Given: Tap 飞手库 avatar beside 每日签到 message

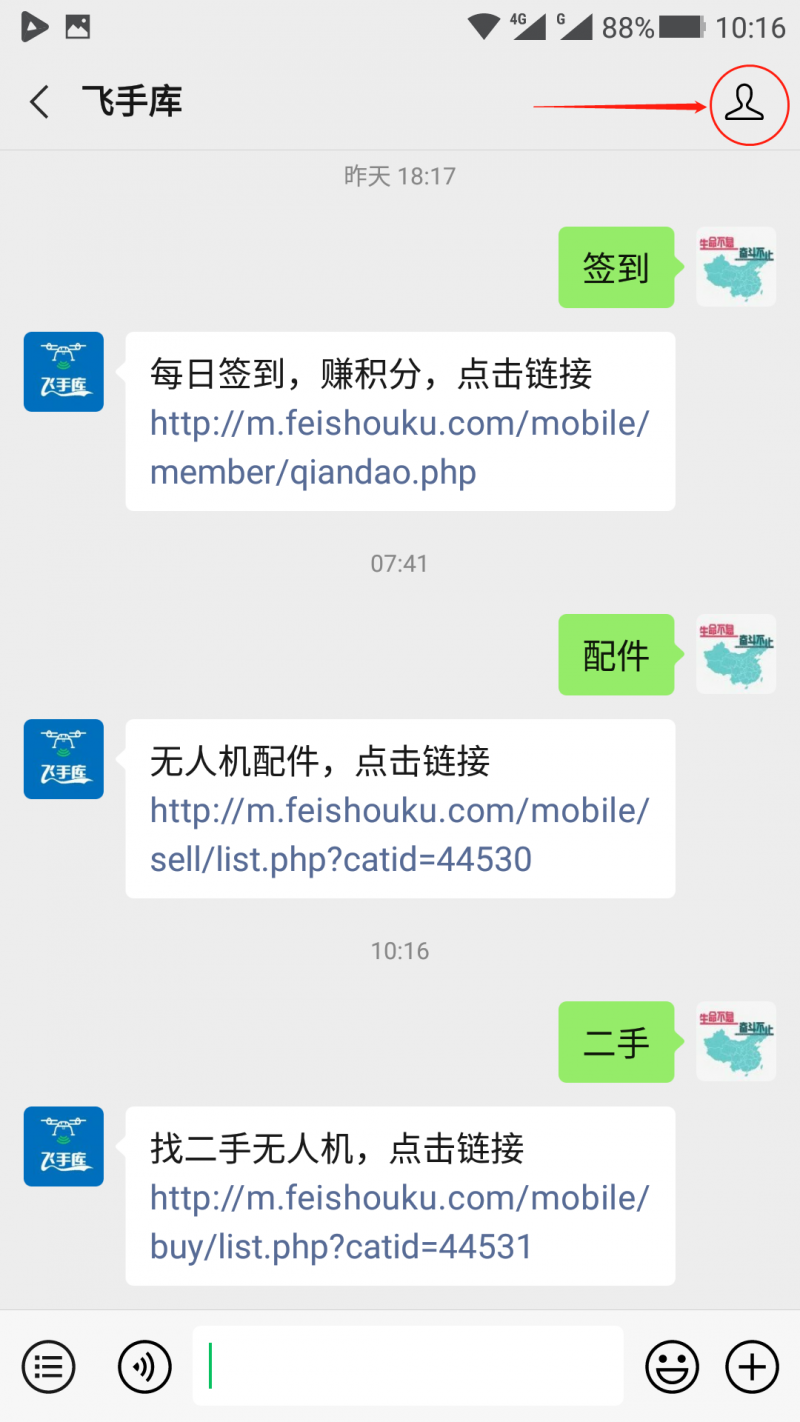Looking at the screenshot, I should [x=64, y=372].
